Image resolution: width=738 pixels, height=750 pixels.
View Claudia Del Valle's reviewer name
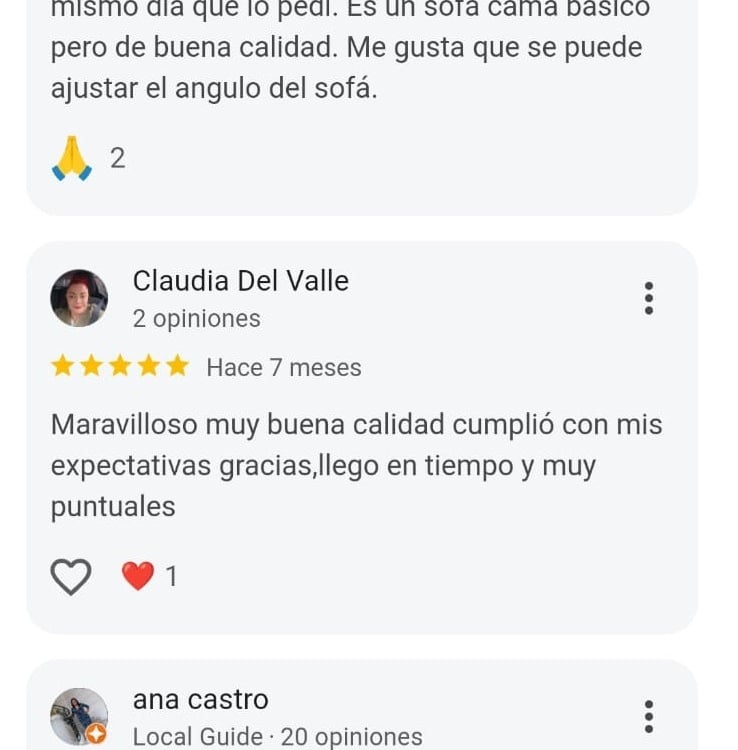[240, 281]
